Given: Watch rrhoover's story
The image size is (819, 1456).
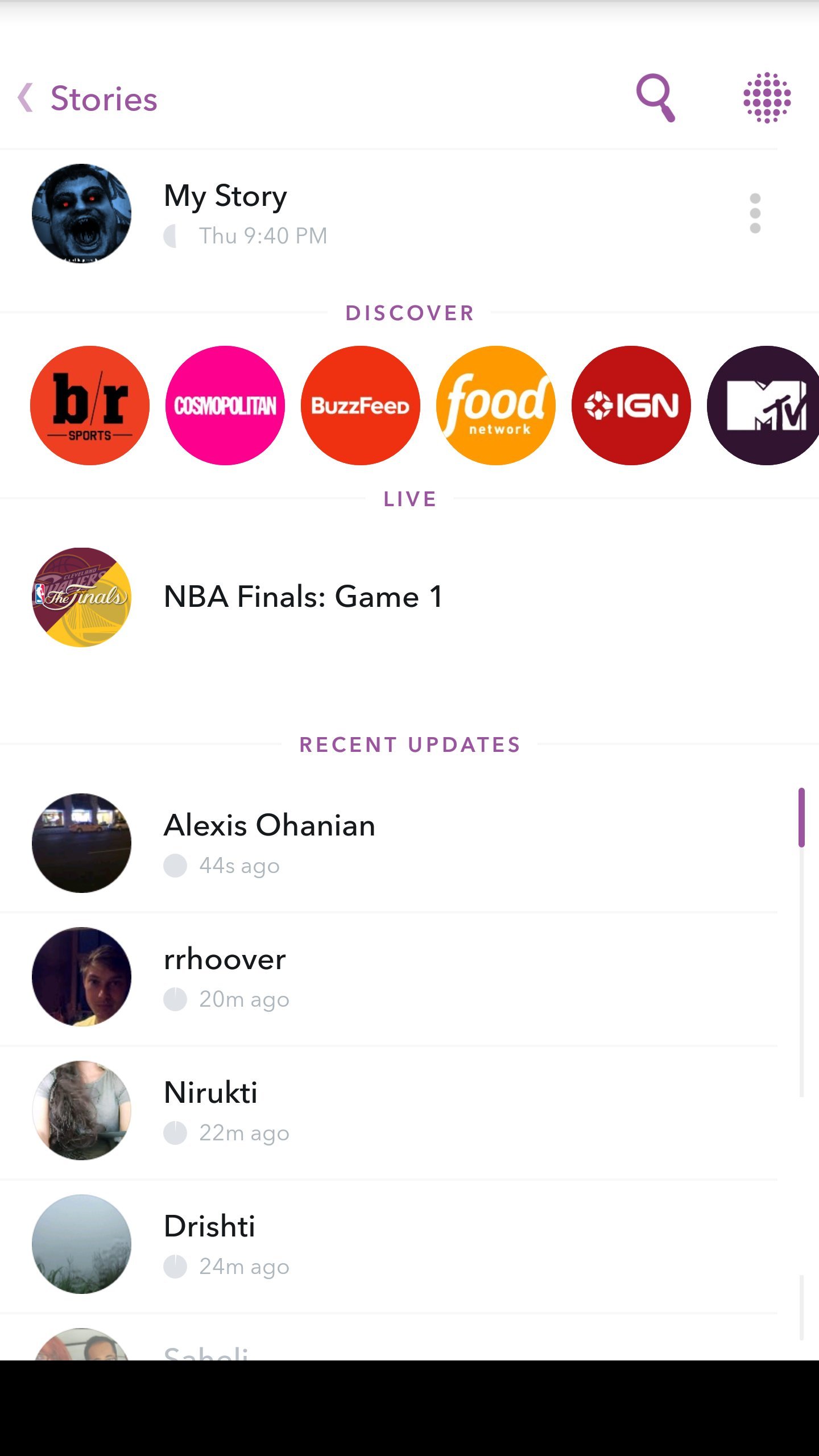Looking at the screenshot, I should click(225, 977).
